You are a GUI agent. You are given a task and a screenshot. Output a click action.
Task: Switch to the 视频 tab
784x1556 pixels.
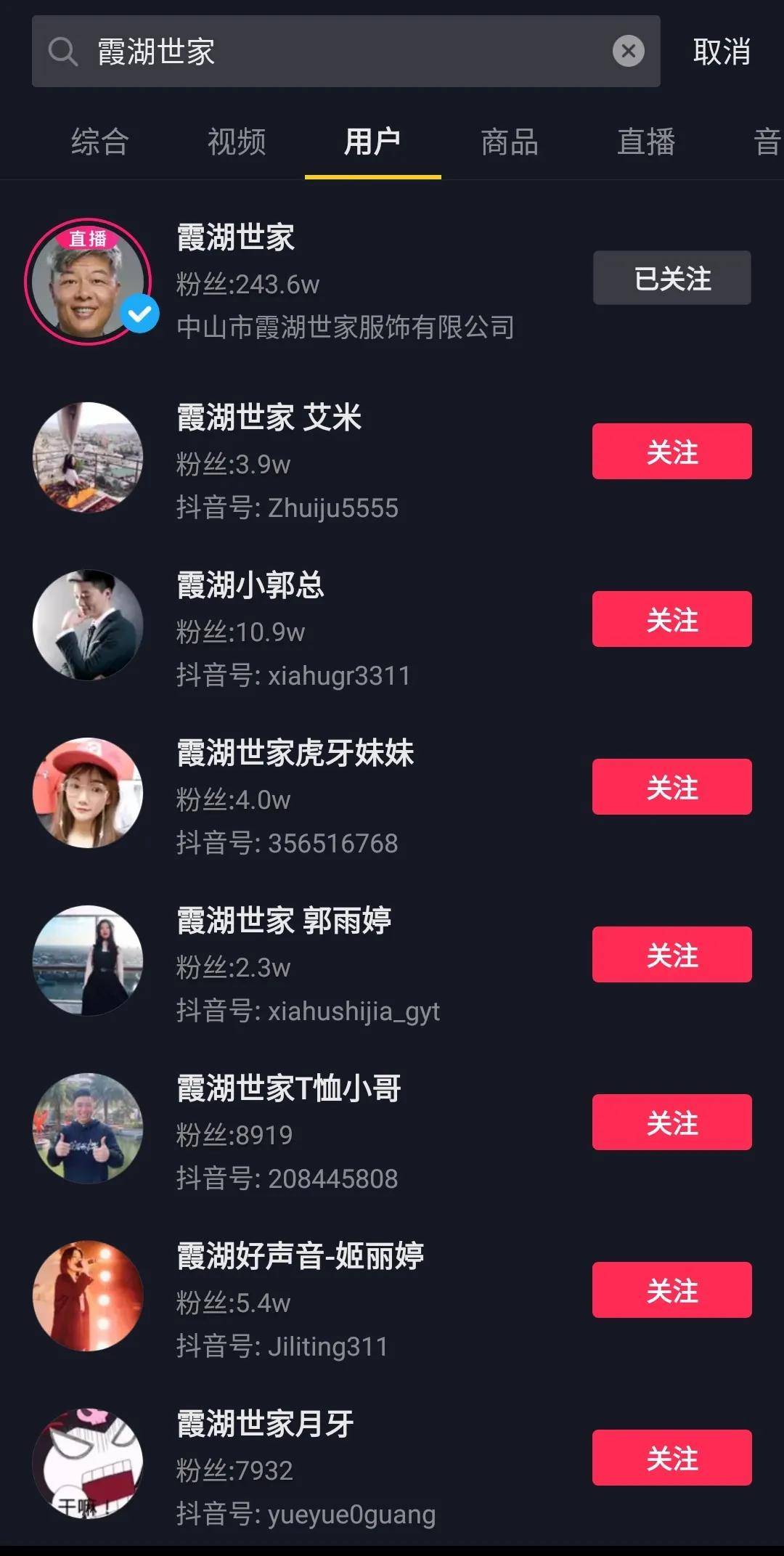click(x=237, y=141)
